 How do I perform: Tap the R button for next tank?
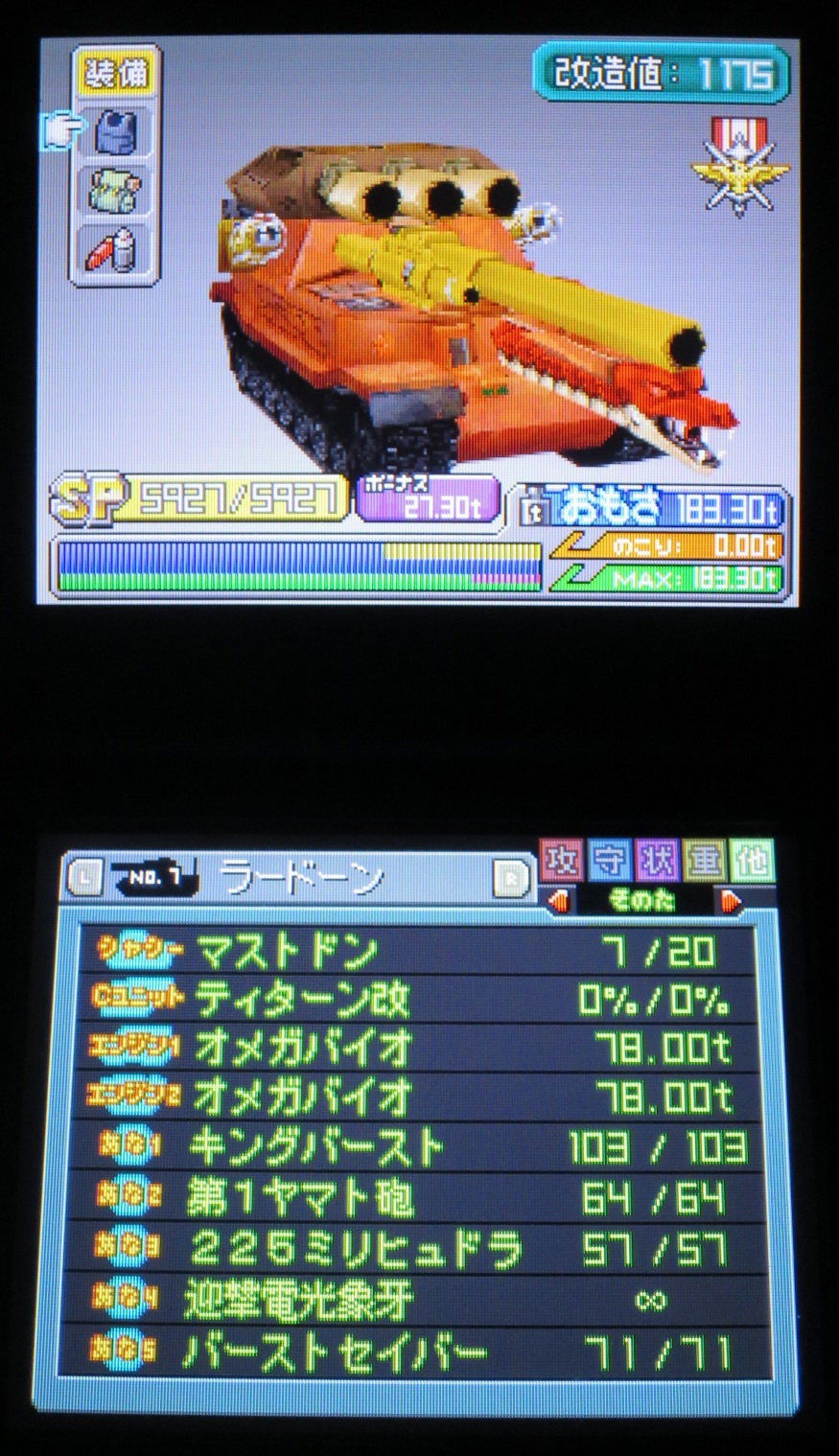click(510, 877)
